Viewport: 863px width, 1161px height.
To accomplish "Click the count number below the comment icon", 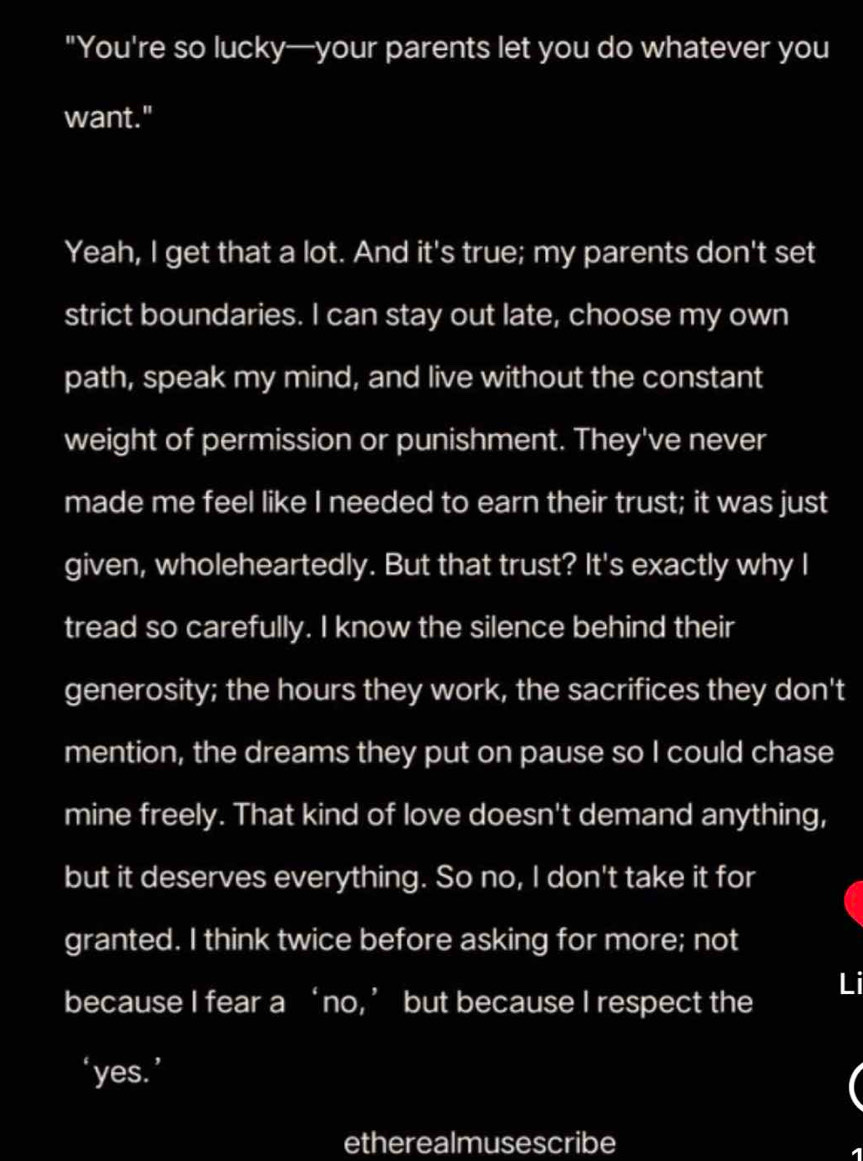I will point(857,1152).
